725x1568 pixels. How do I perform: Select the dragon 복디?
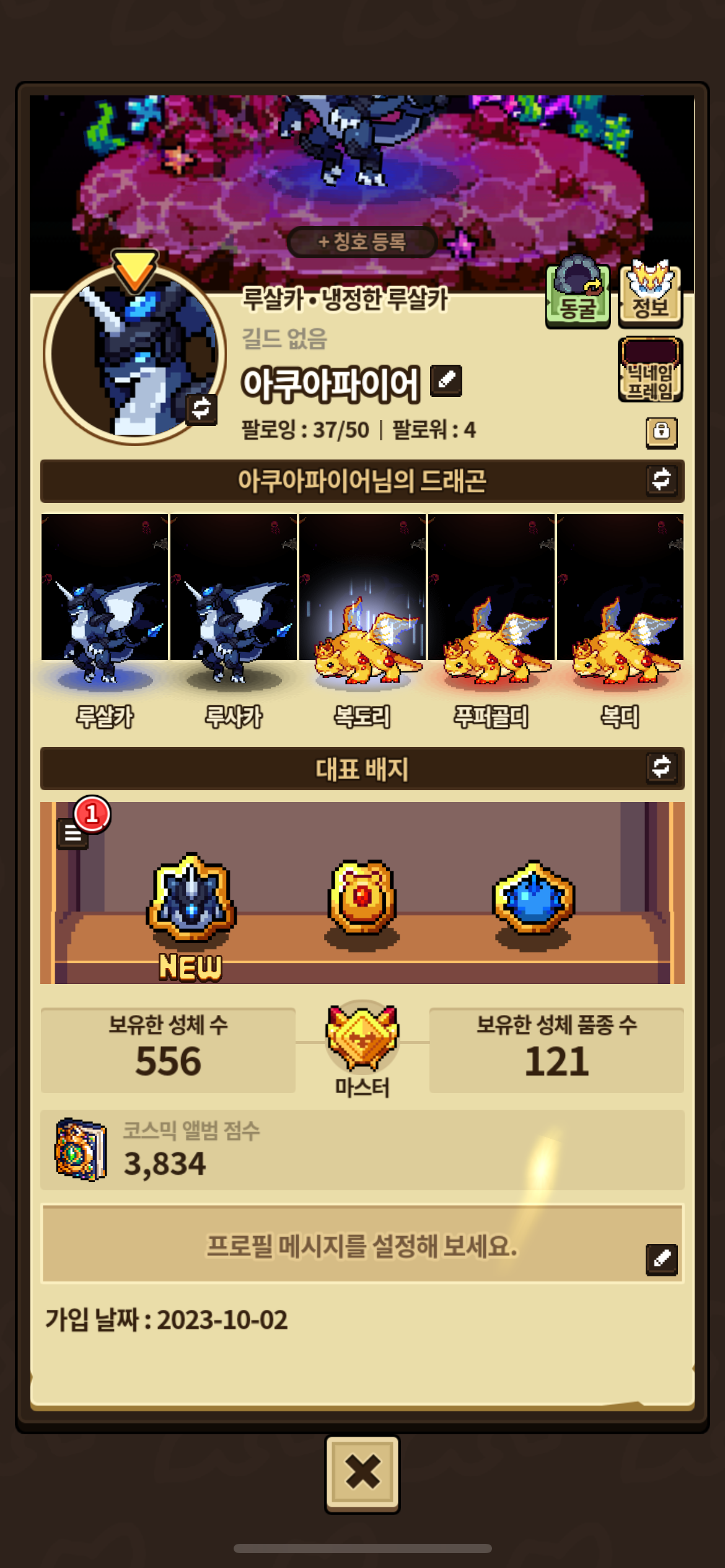620,623
